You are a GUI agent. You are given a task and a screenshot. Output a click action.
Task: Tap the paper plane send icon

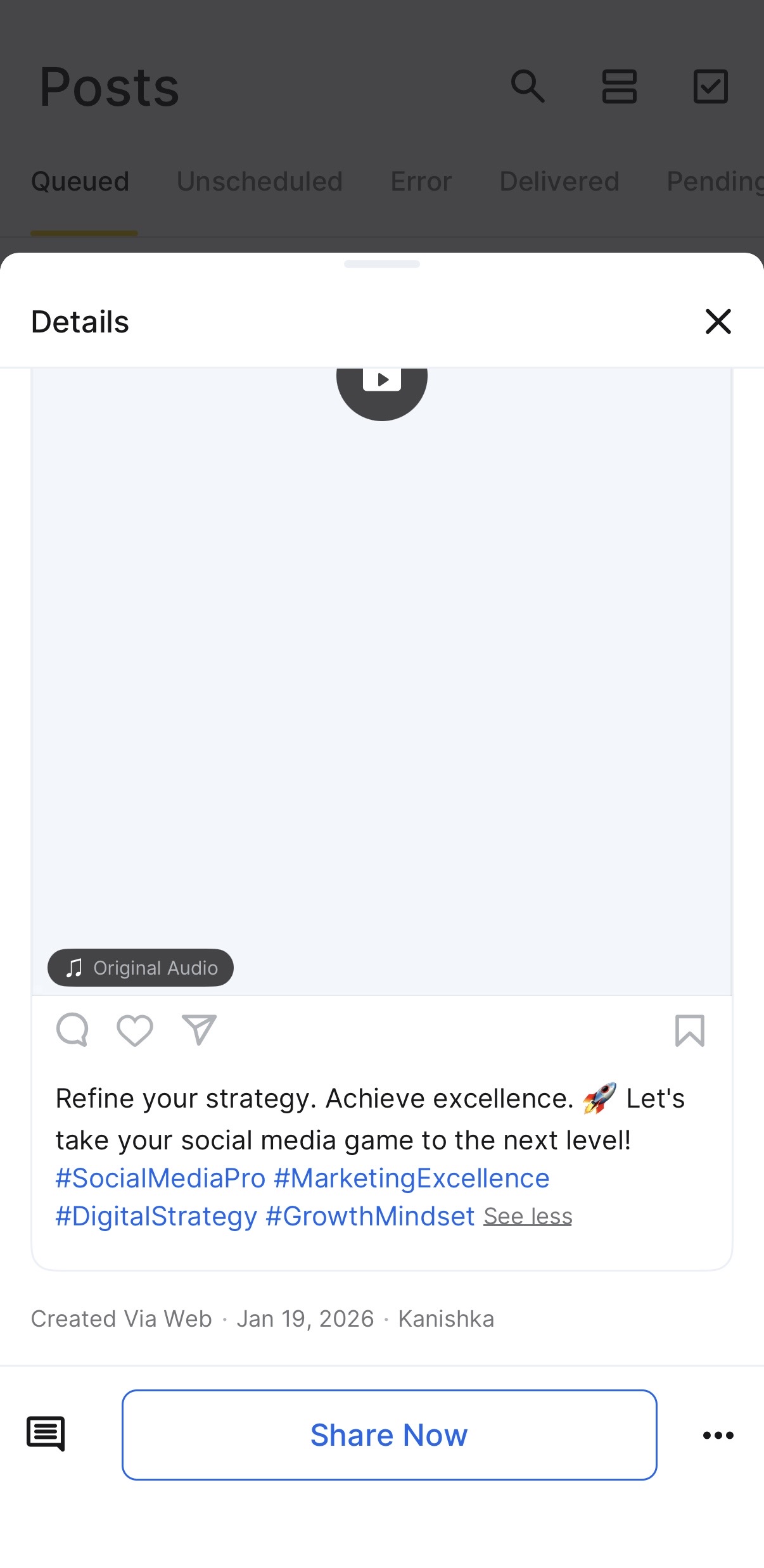click(199, 1030)
